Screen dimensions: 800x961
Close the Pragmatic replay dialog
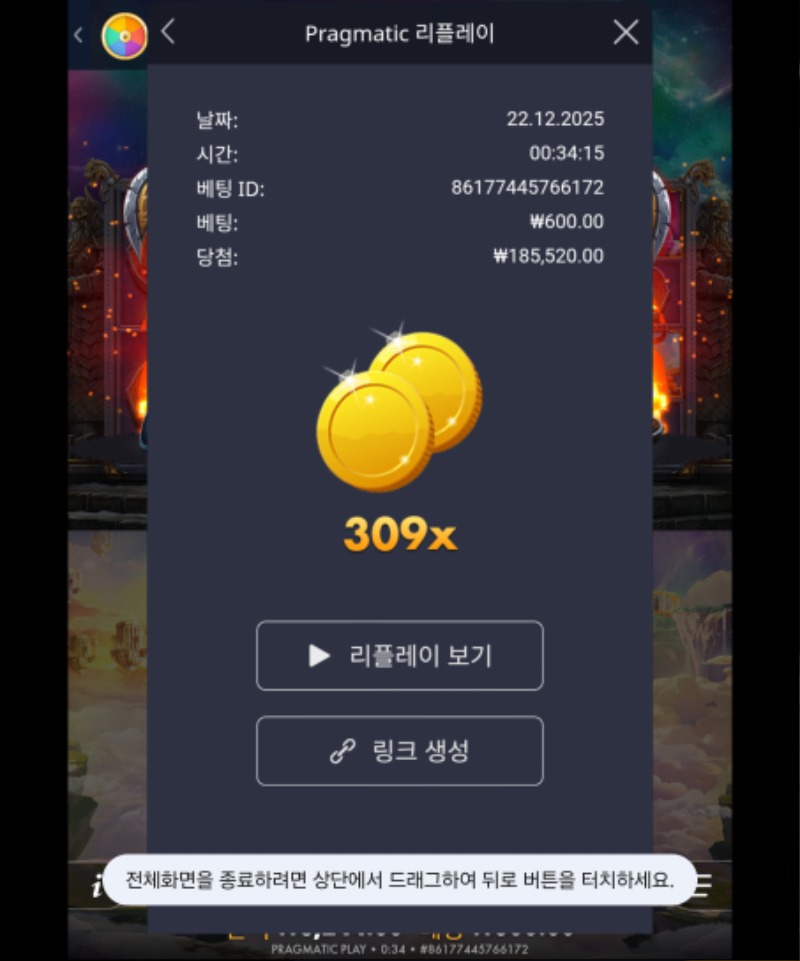[626, 33]
